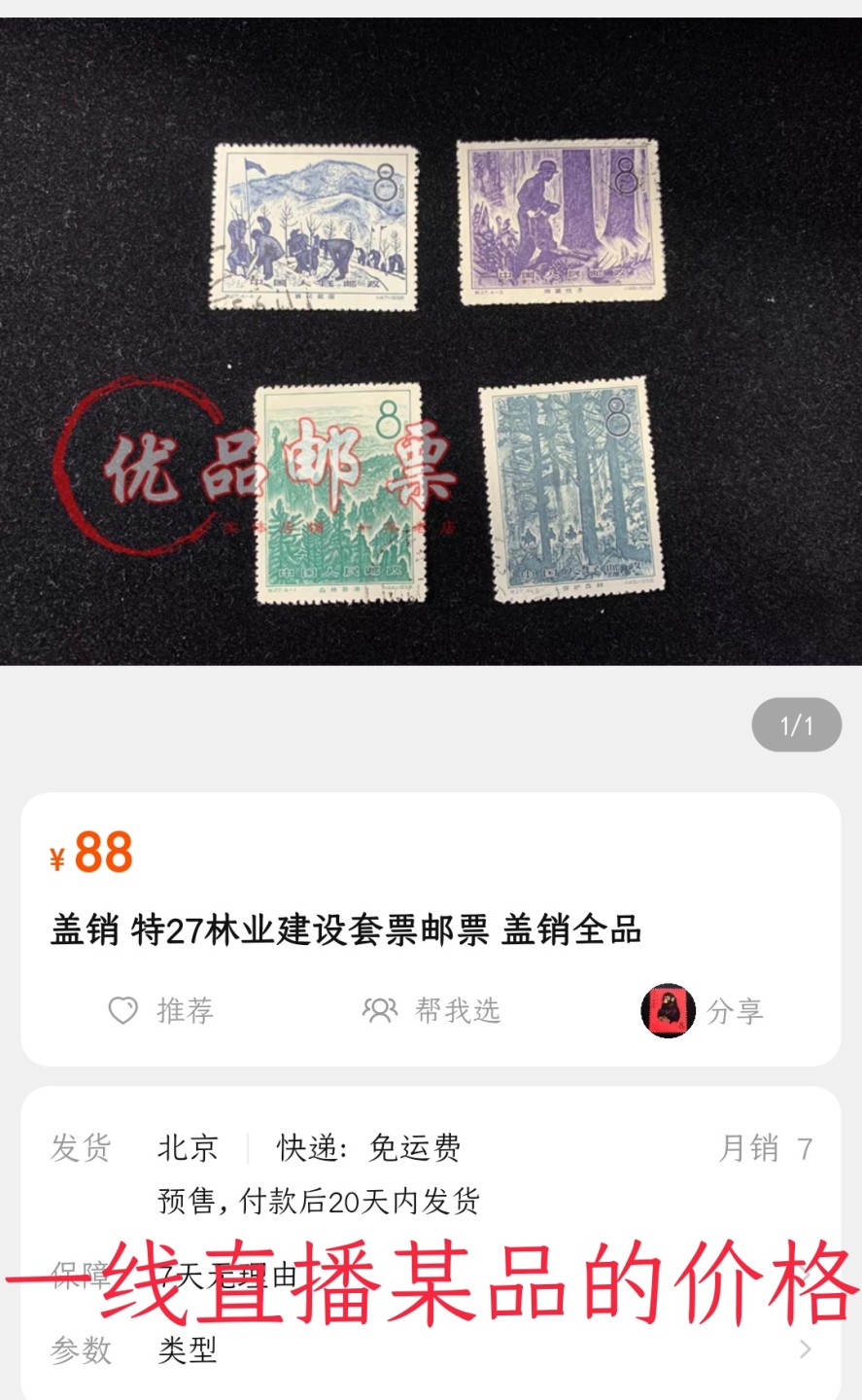Tap the 推荐 heart button

[x=160, y=1011]
